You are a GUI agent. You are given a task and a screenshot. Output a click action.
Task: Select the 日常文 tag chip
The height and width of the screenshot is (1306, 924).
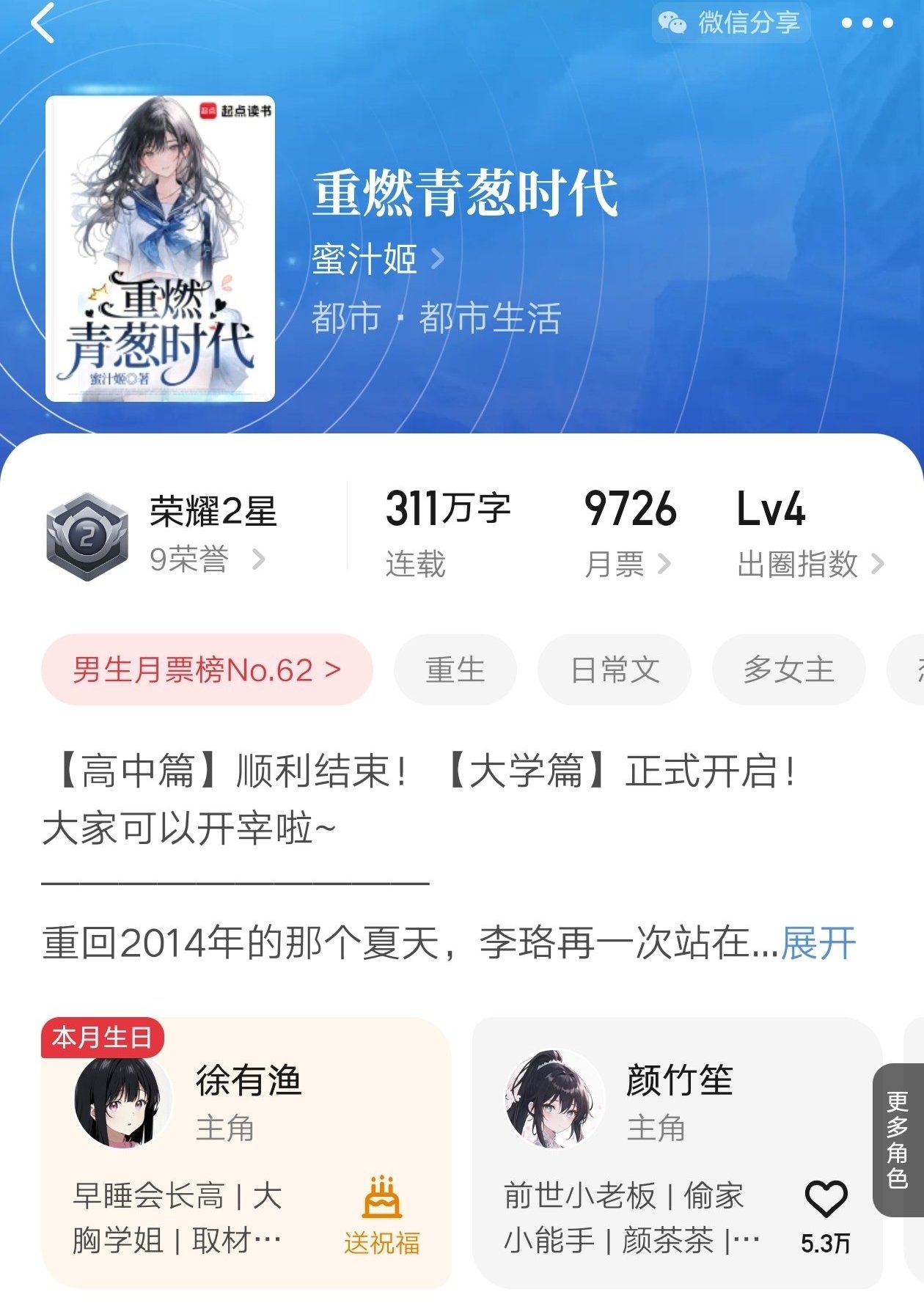[x=615, y=670]
